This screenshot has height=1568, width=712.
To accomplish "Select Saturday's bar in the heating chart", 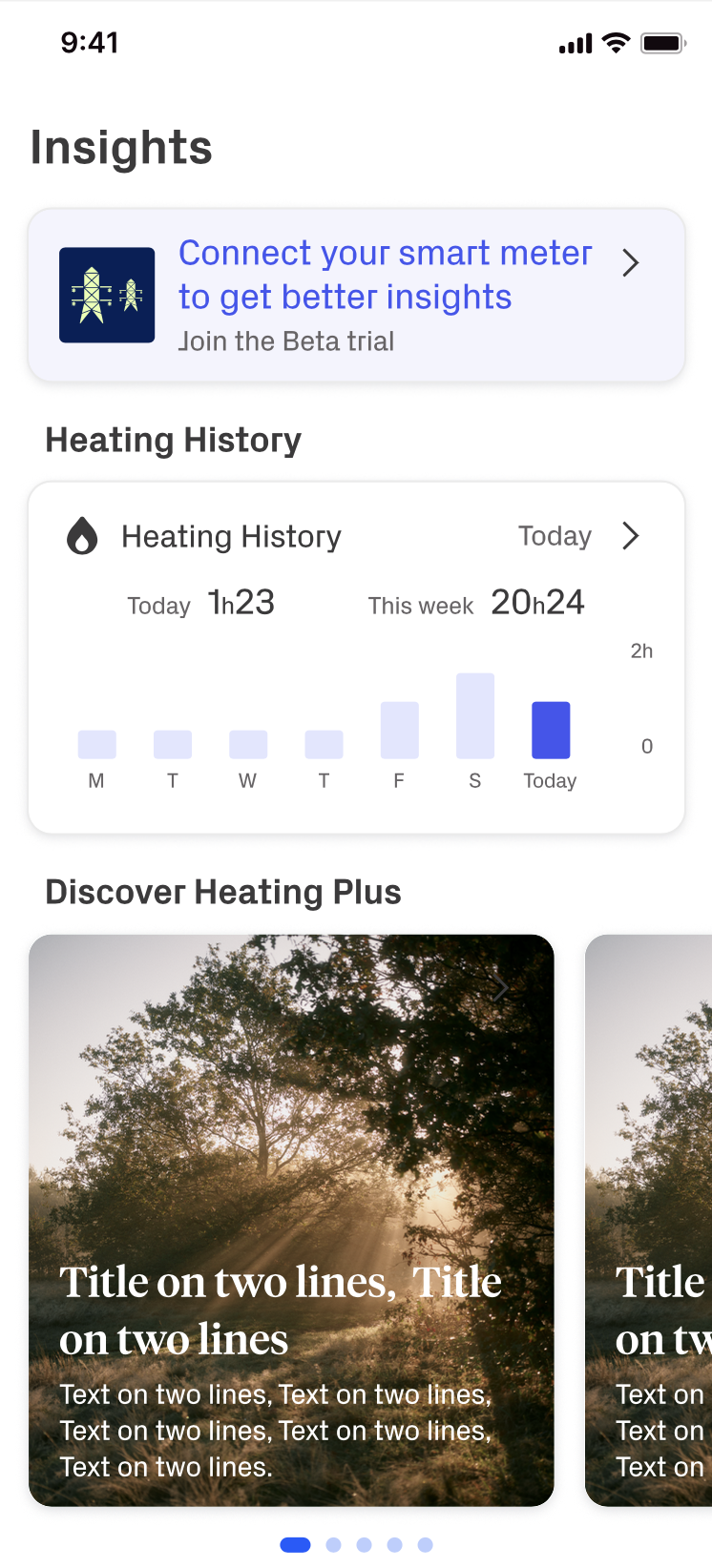I will click(475, 715).
